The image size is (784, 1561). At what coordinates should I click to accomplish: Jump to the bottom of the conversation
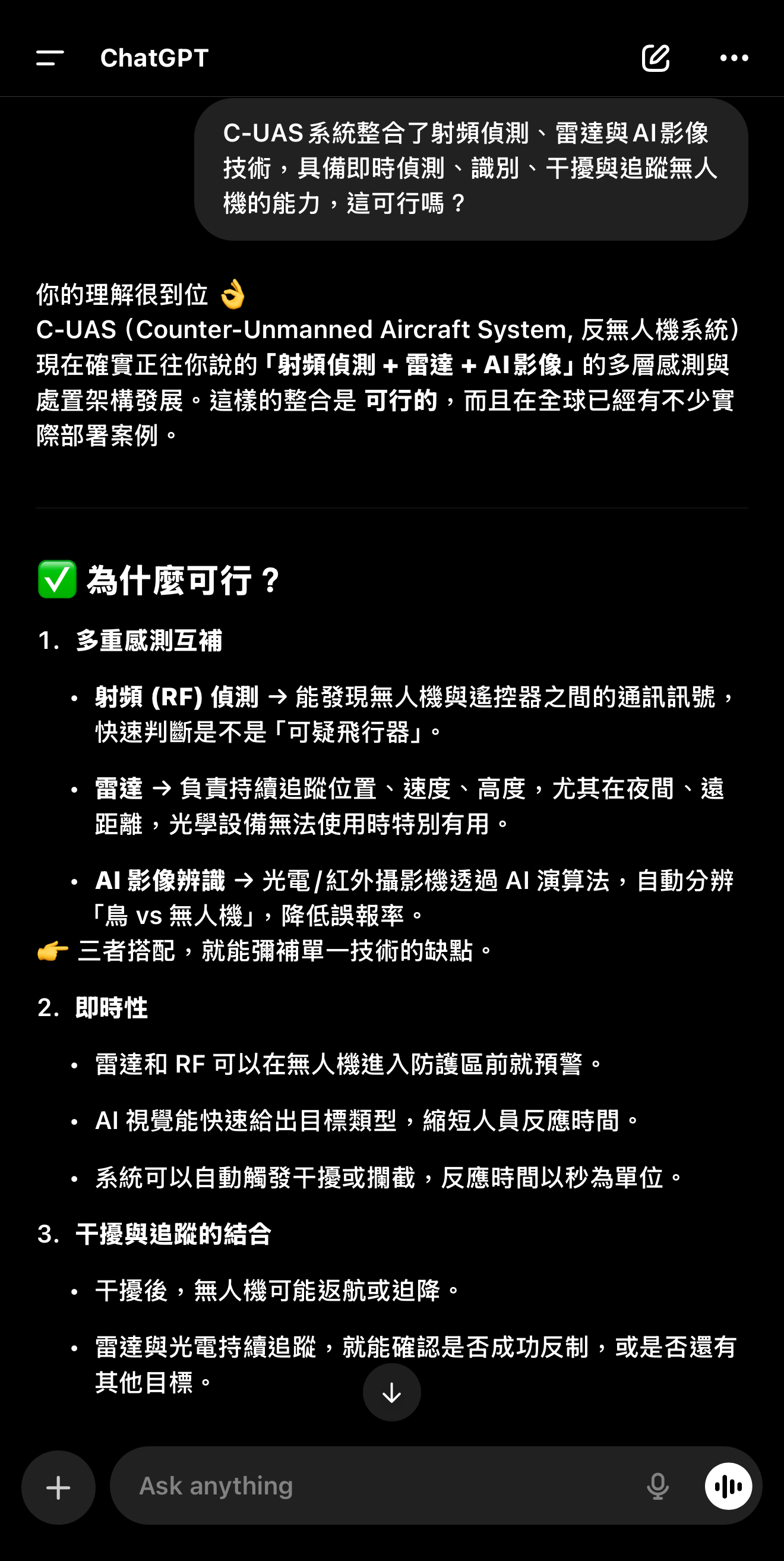pos(392,1392)
